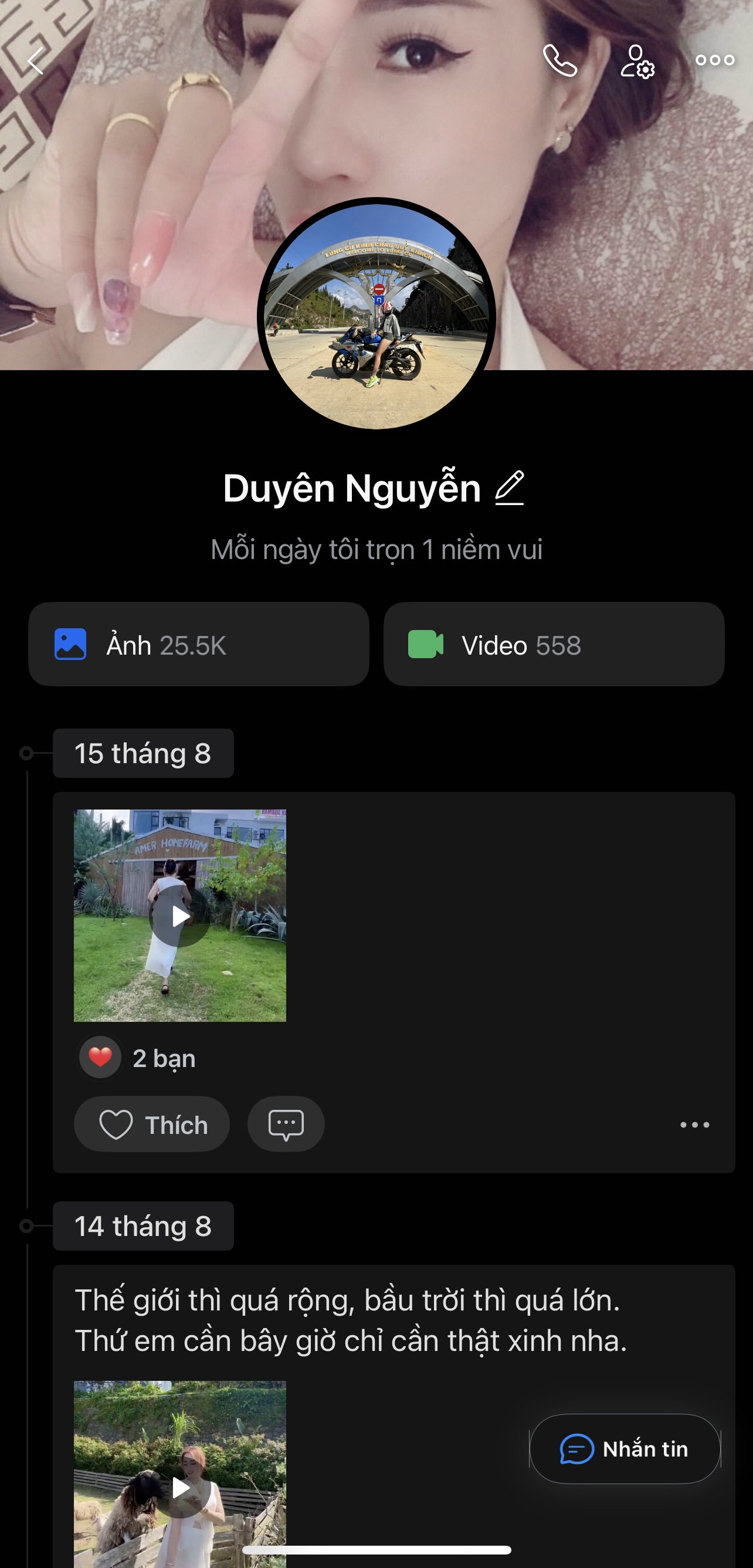Image resolution: width=753 pixels, height=1568 pixels.
Task: Send a message with Nhắn tin
Action: pos(625,1449)
